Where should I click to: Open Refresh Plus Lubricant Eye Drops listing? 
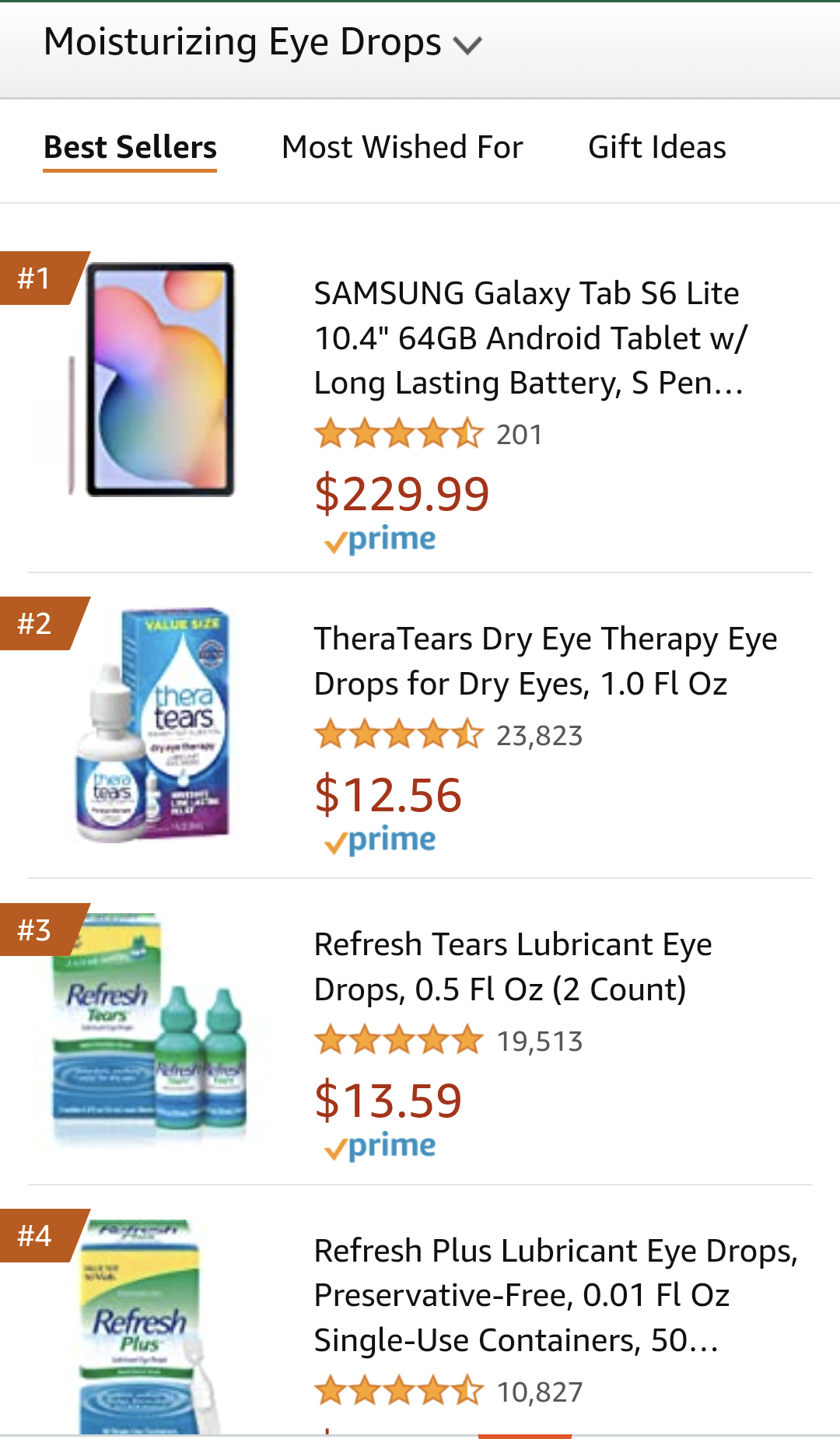pos(555,1295)
